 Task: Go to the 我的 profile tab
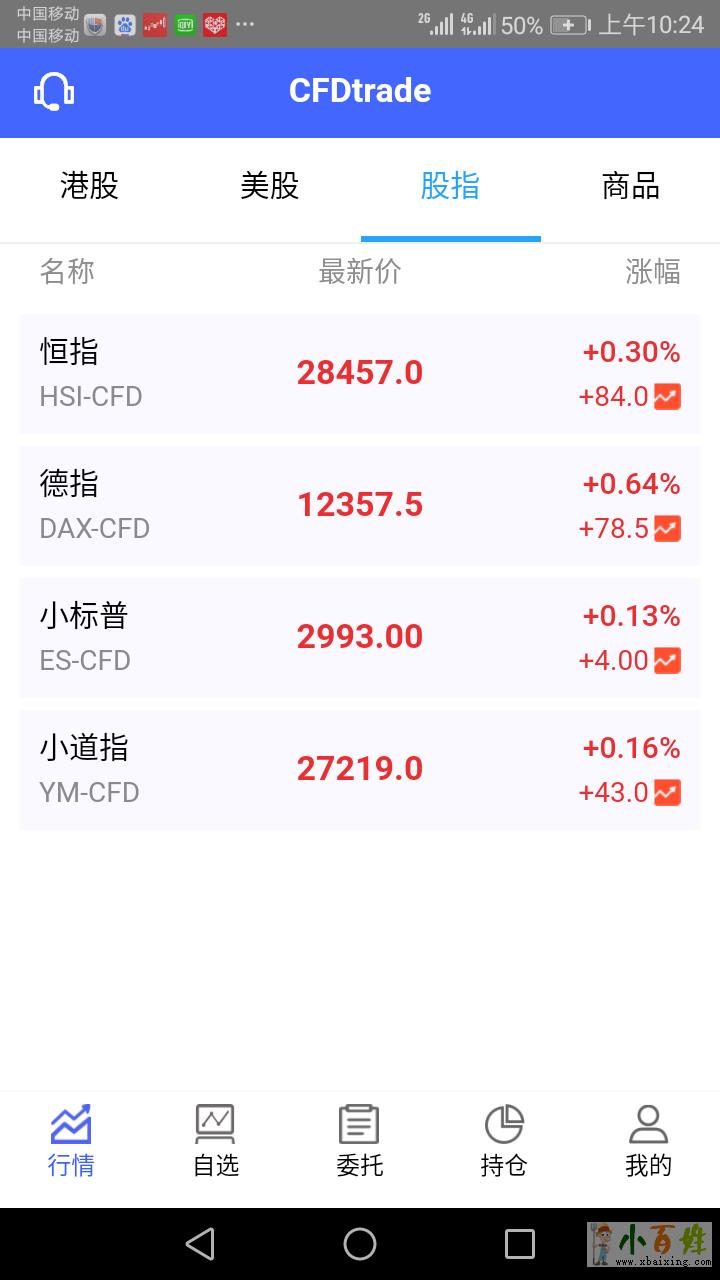(648, 1141)
